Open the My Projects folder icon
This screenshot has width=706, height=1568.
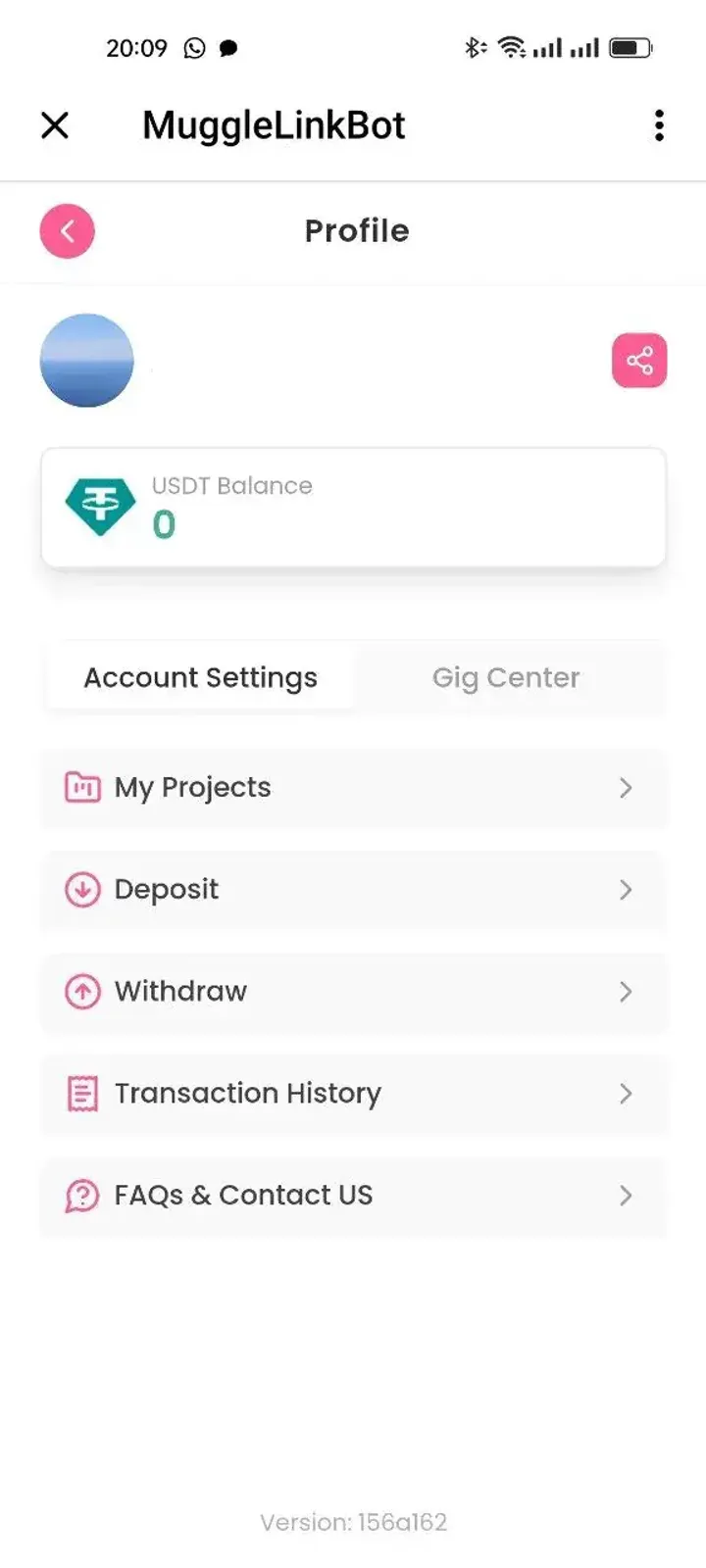point(83,788)
